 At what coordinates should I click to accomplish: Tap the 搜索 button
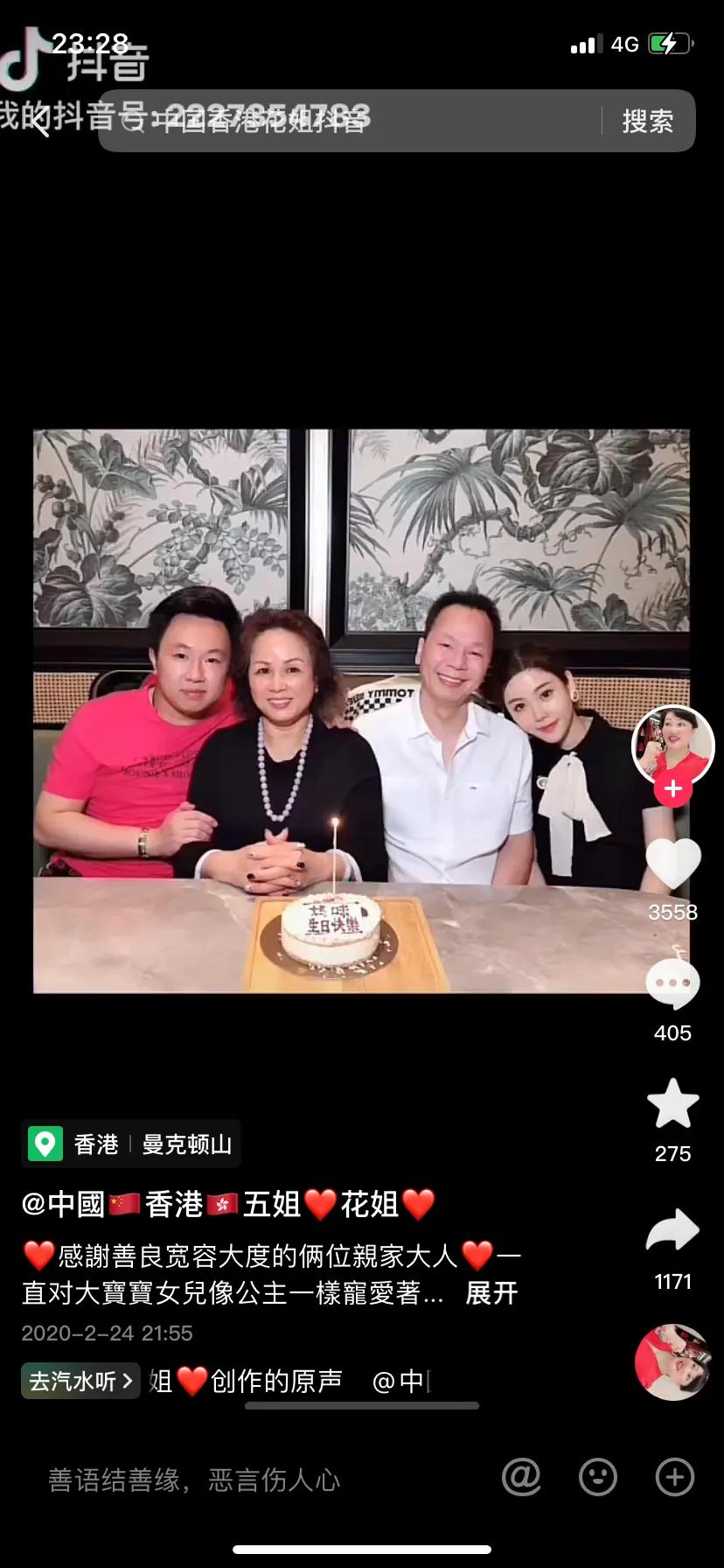647,121
